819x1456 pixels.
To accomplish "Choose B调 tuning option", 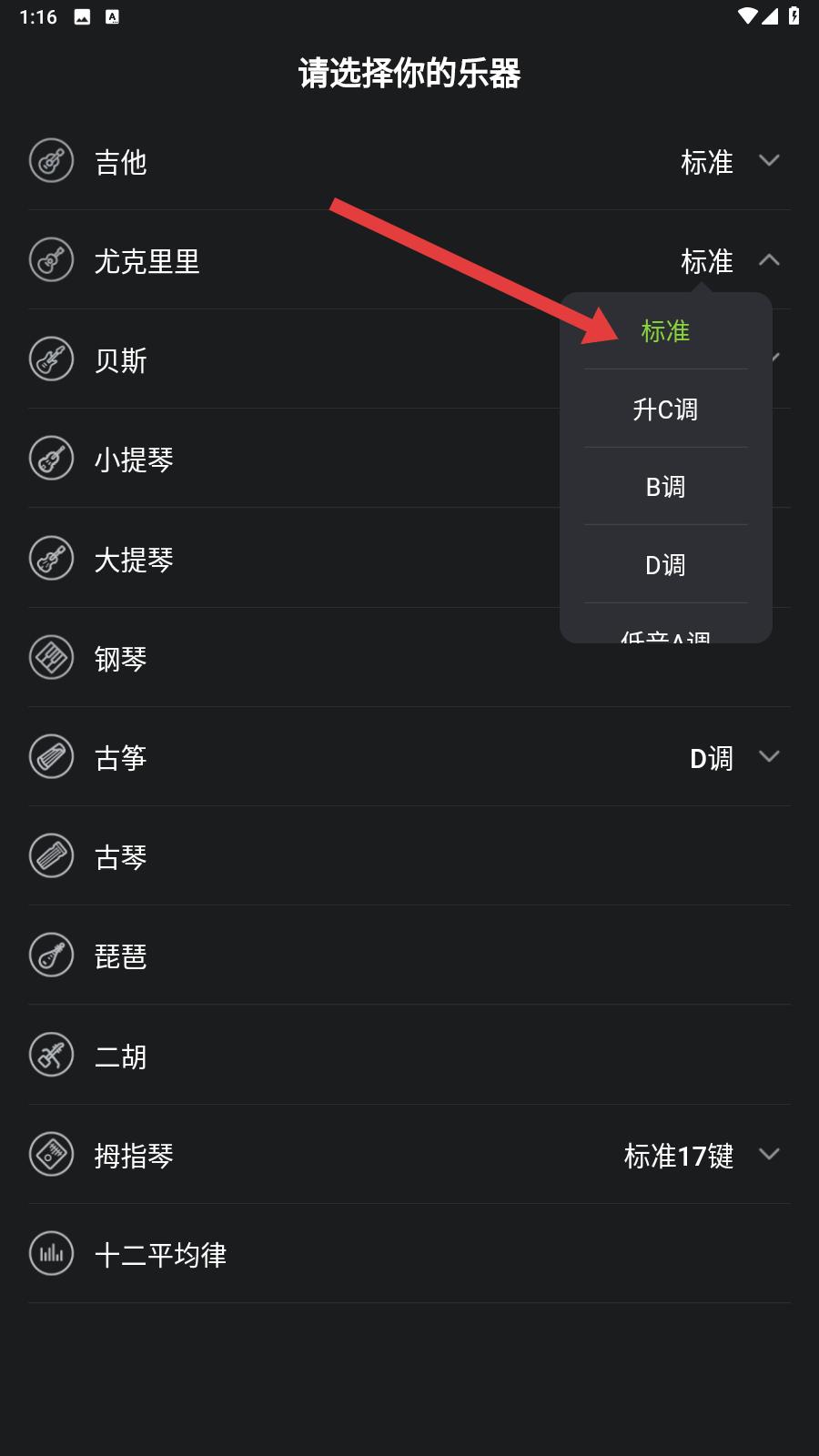I will point(665,487).
